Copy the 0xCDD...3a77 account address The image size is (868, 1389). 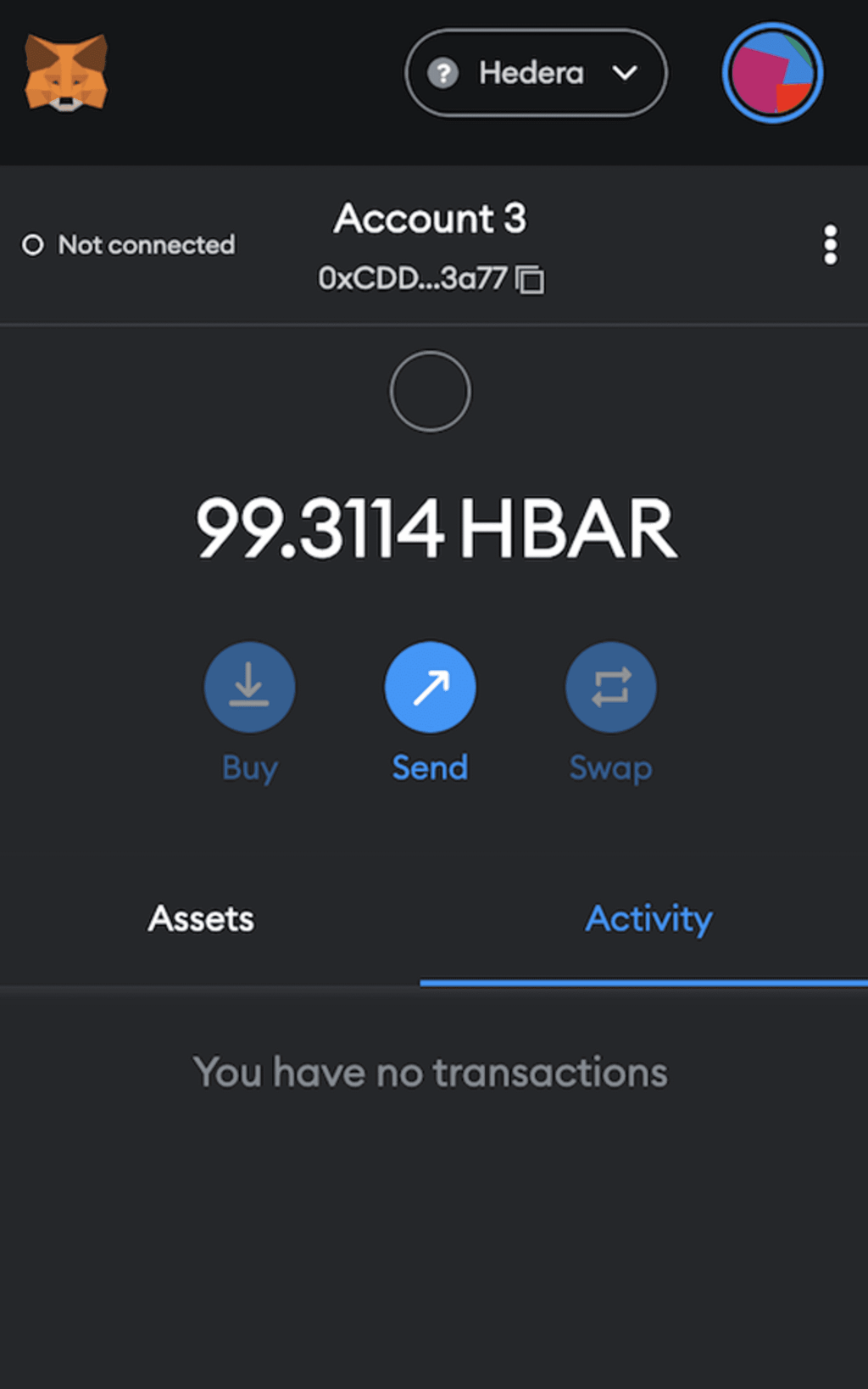coord(531,279)
